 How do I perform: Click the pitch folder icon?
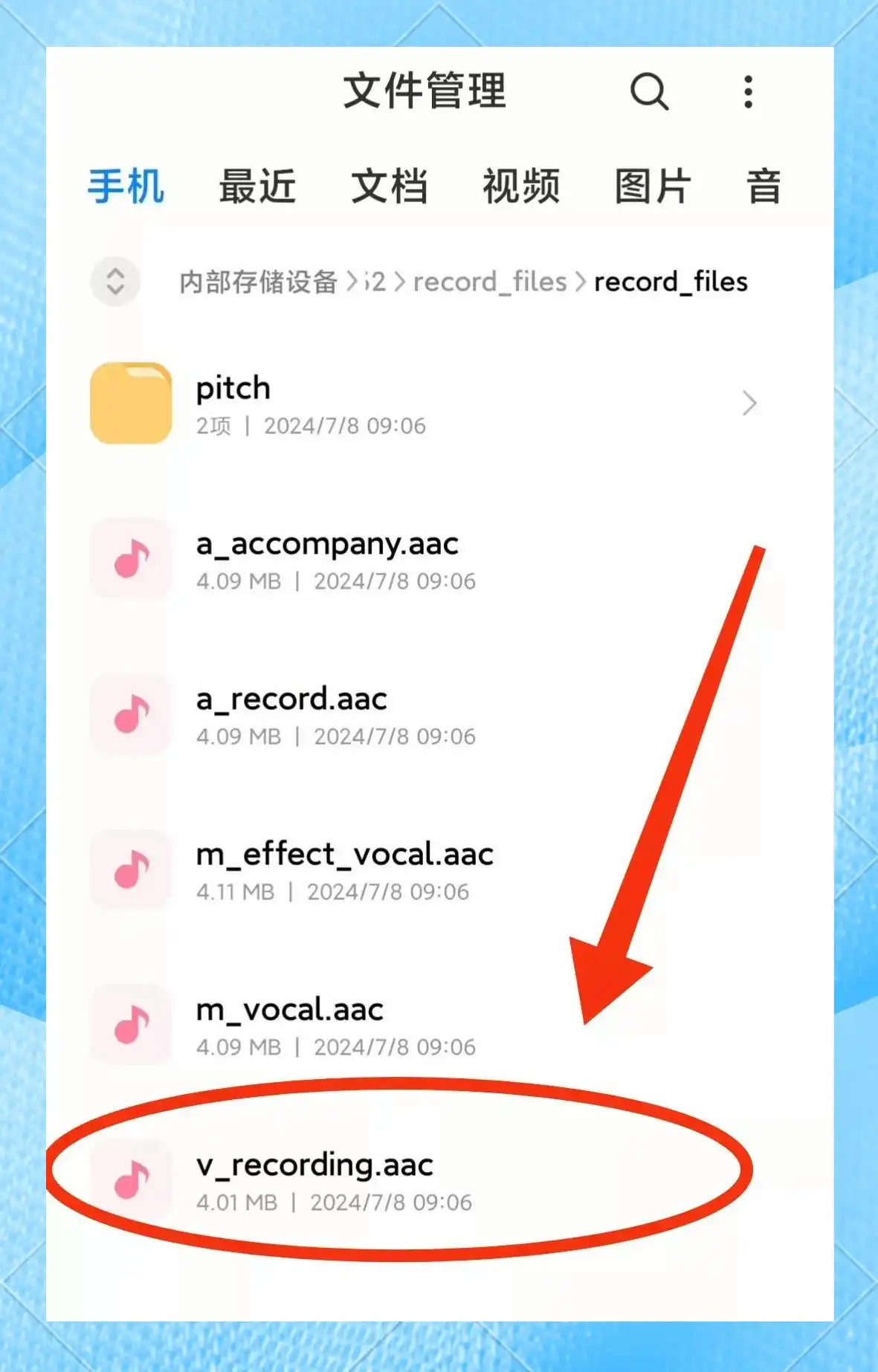tap(129, 404)
